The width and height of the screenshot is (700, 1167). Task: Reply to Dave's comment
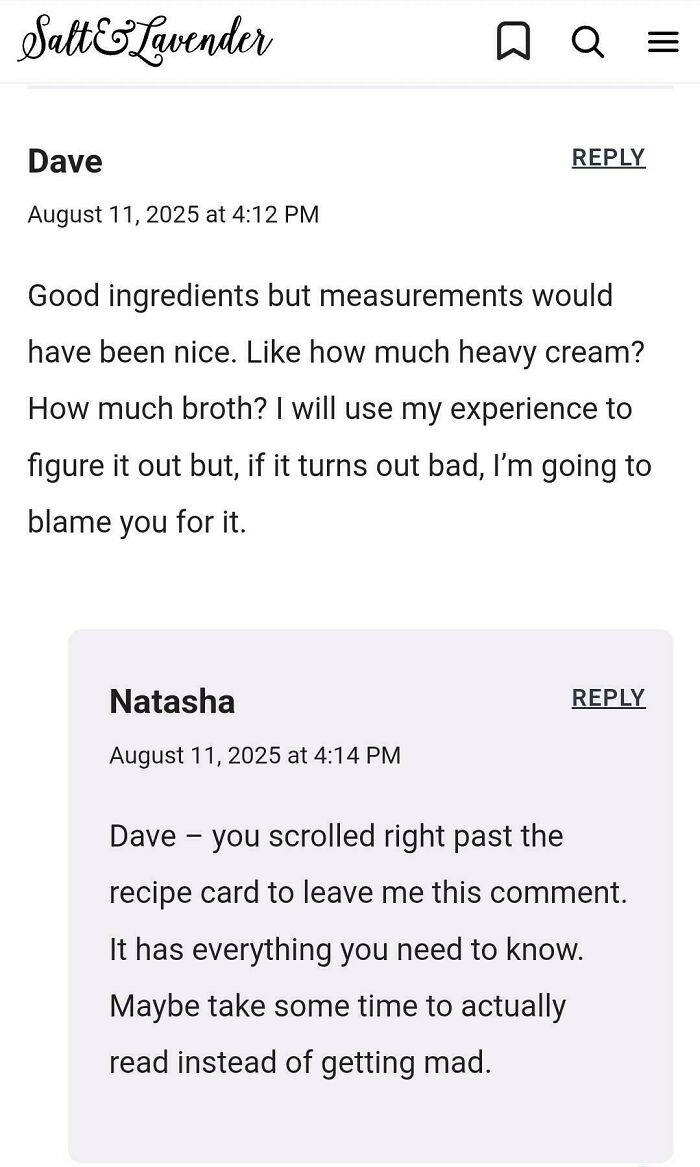click(x=608, y=157)
